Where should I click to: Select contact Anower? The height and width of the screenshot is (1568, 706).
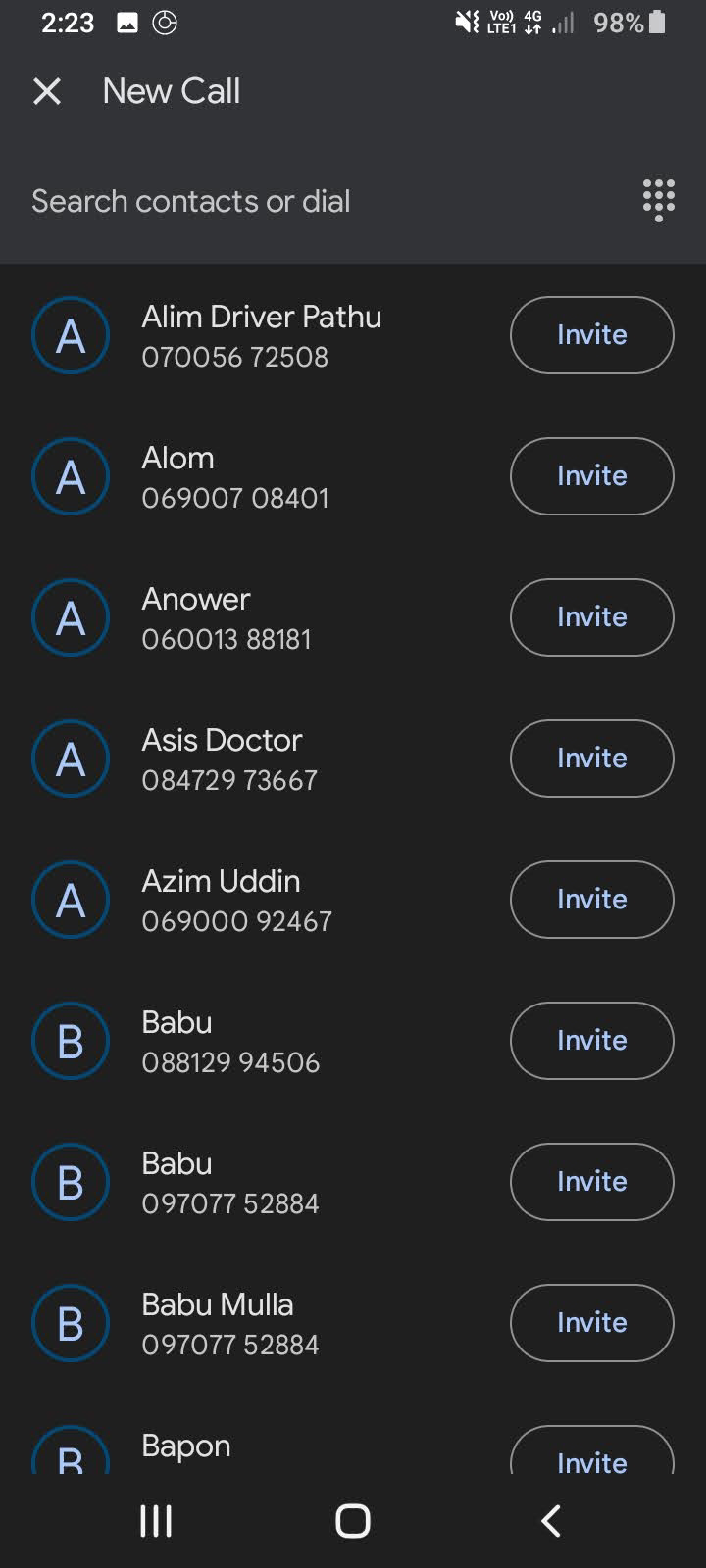[255, 617]
